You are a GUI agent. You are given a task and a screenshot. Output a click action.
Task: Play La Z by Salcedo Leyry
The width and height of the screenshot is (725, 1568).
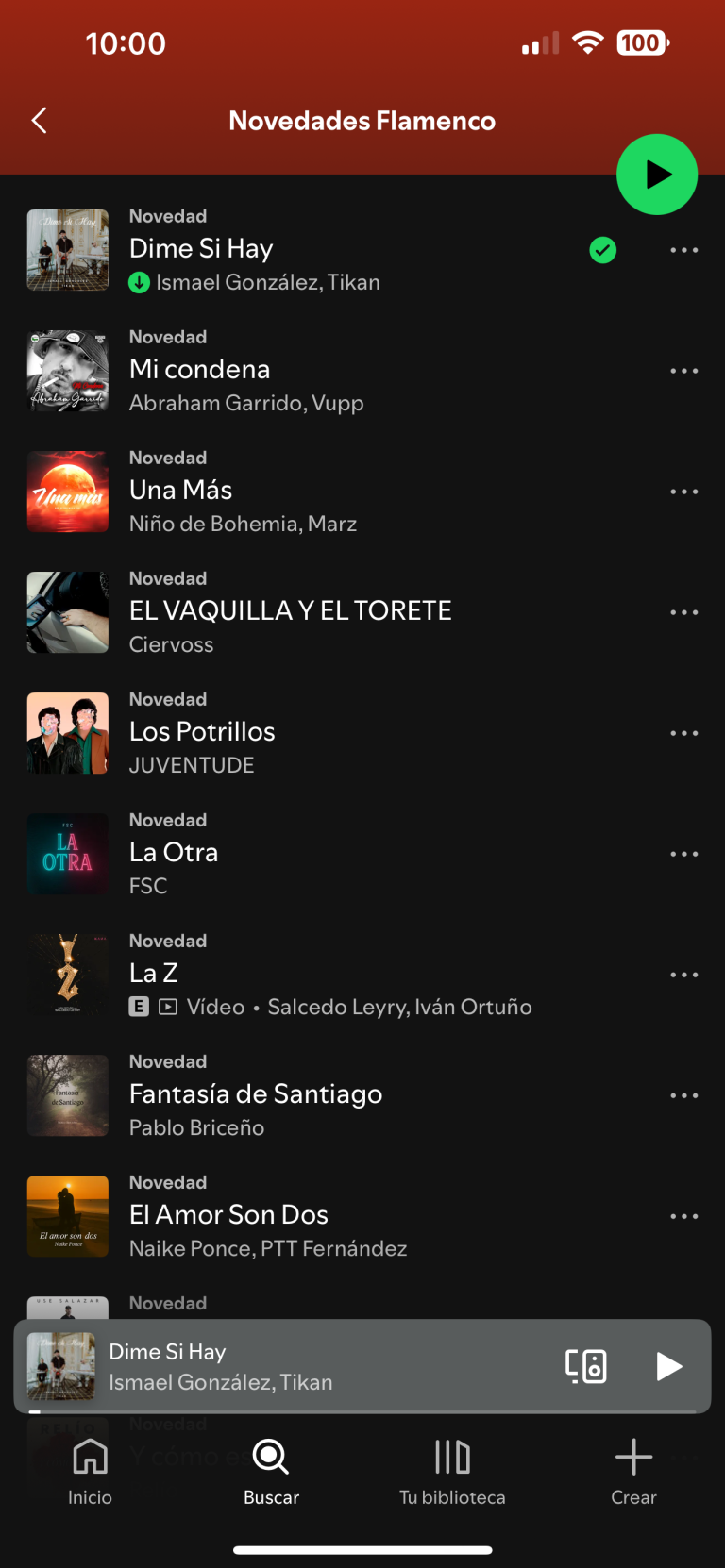pos(283,974)
